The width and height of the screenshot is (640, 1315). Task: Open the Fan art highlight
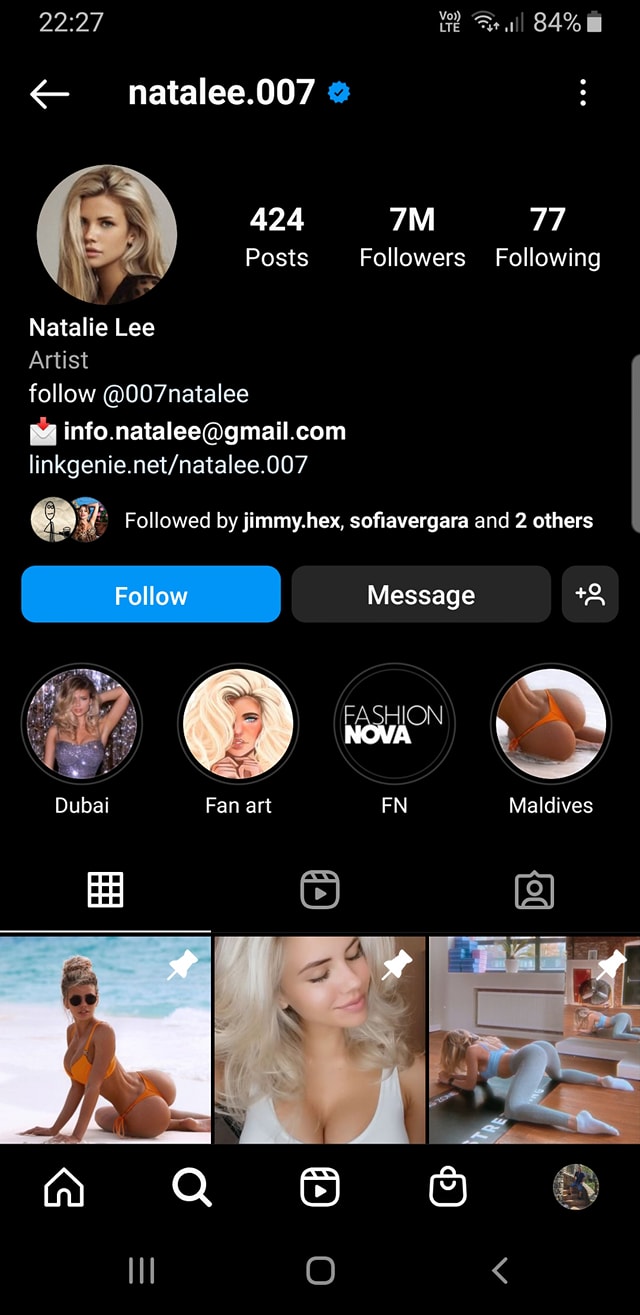tap(238, 724)
